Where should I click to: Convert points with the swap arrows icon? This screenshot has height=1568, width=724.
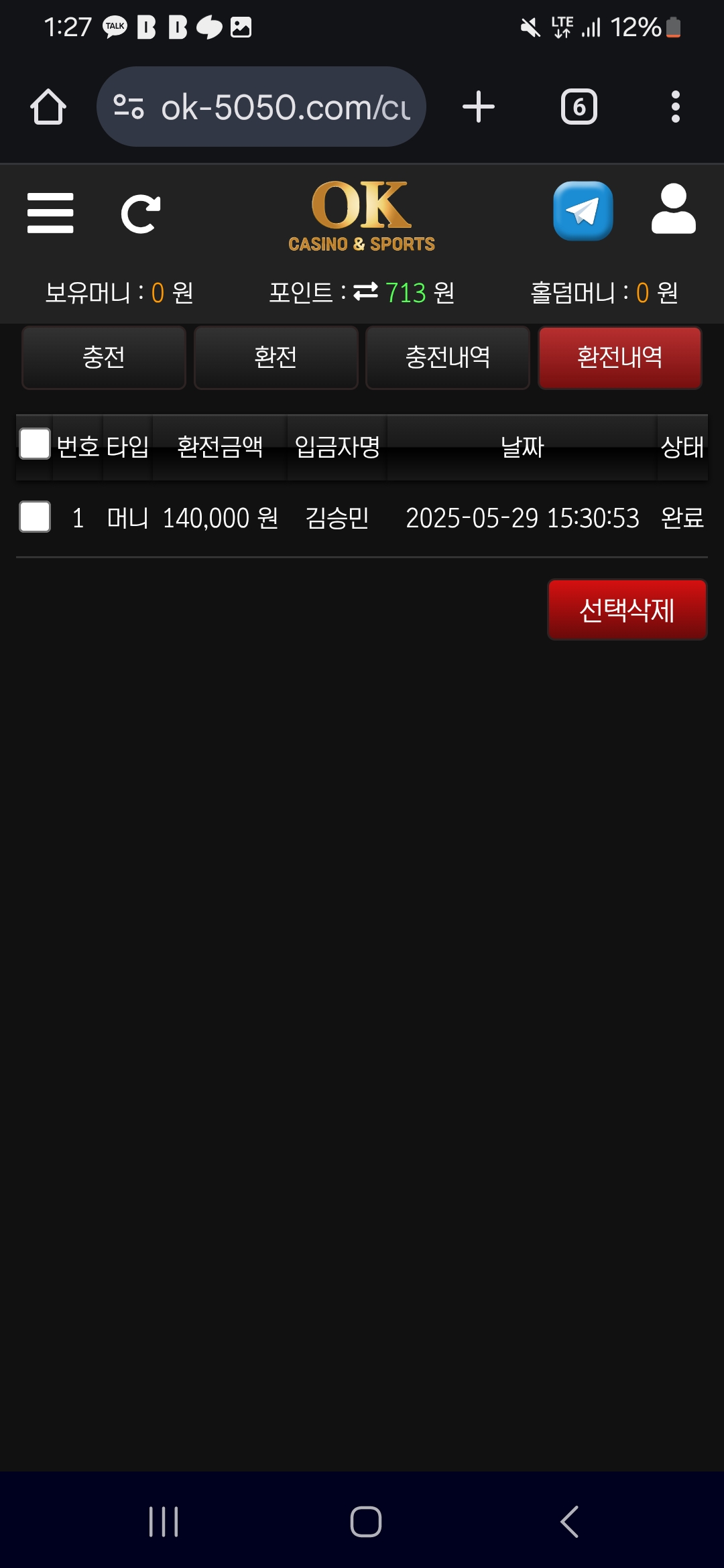[366, 291]
